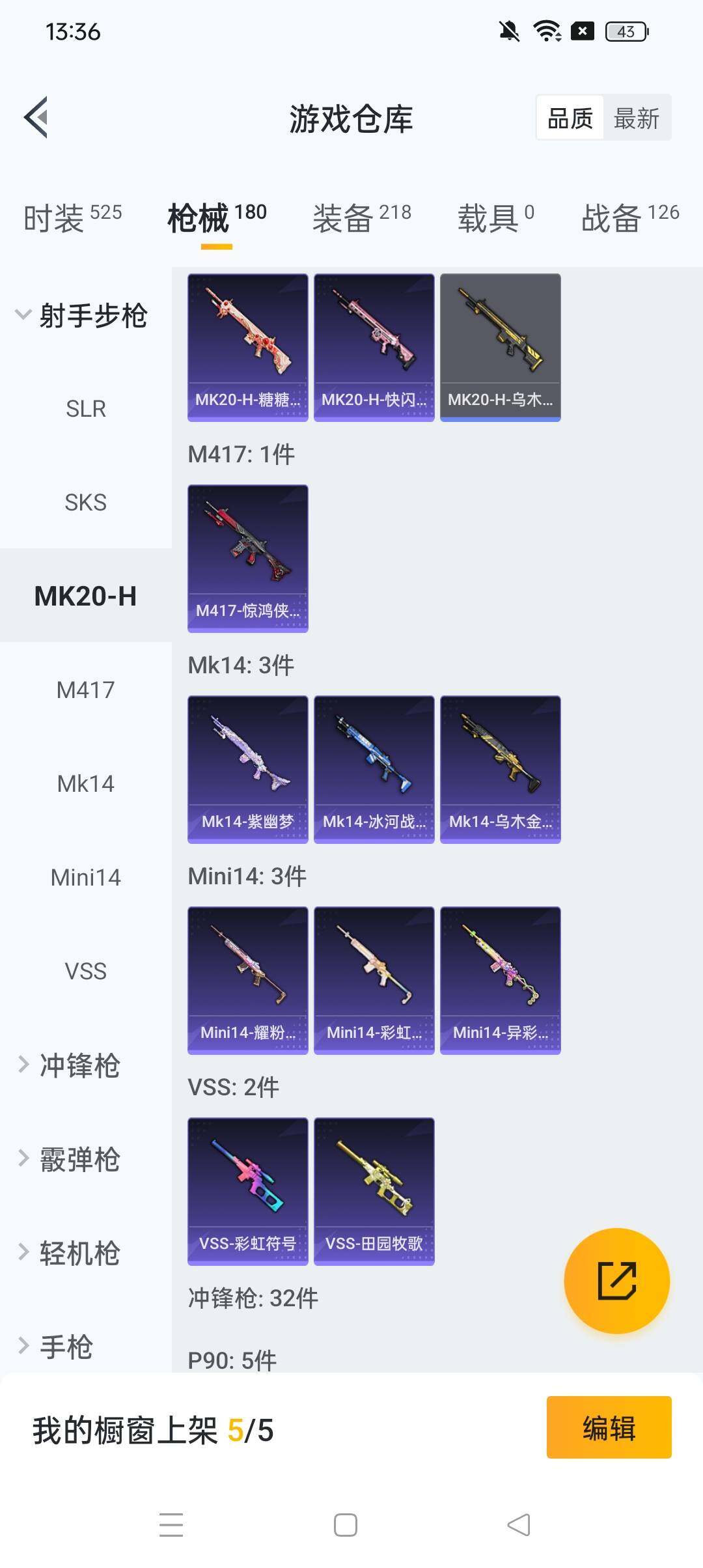Go to the system home screen

[x=345, y=1525]
